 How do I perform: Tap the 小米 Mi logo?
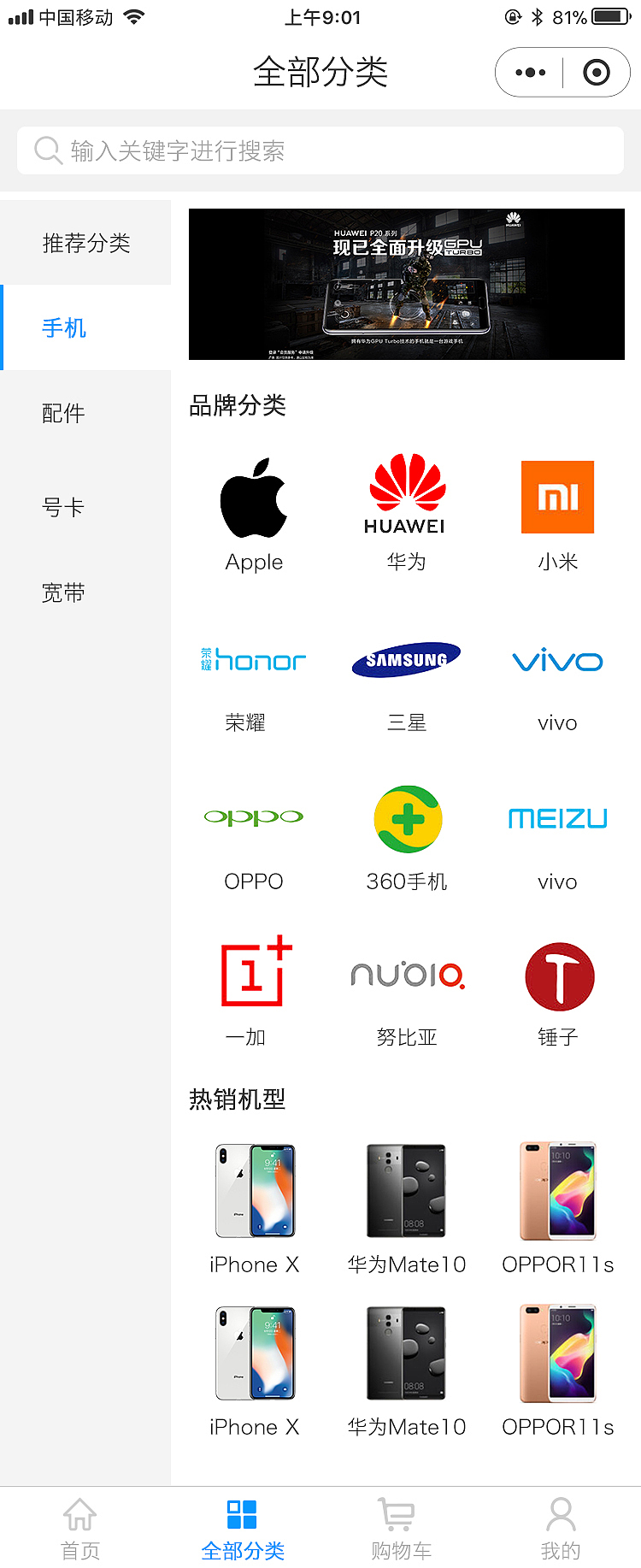point(557,496)
